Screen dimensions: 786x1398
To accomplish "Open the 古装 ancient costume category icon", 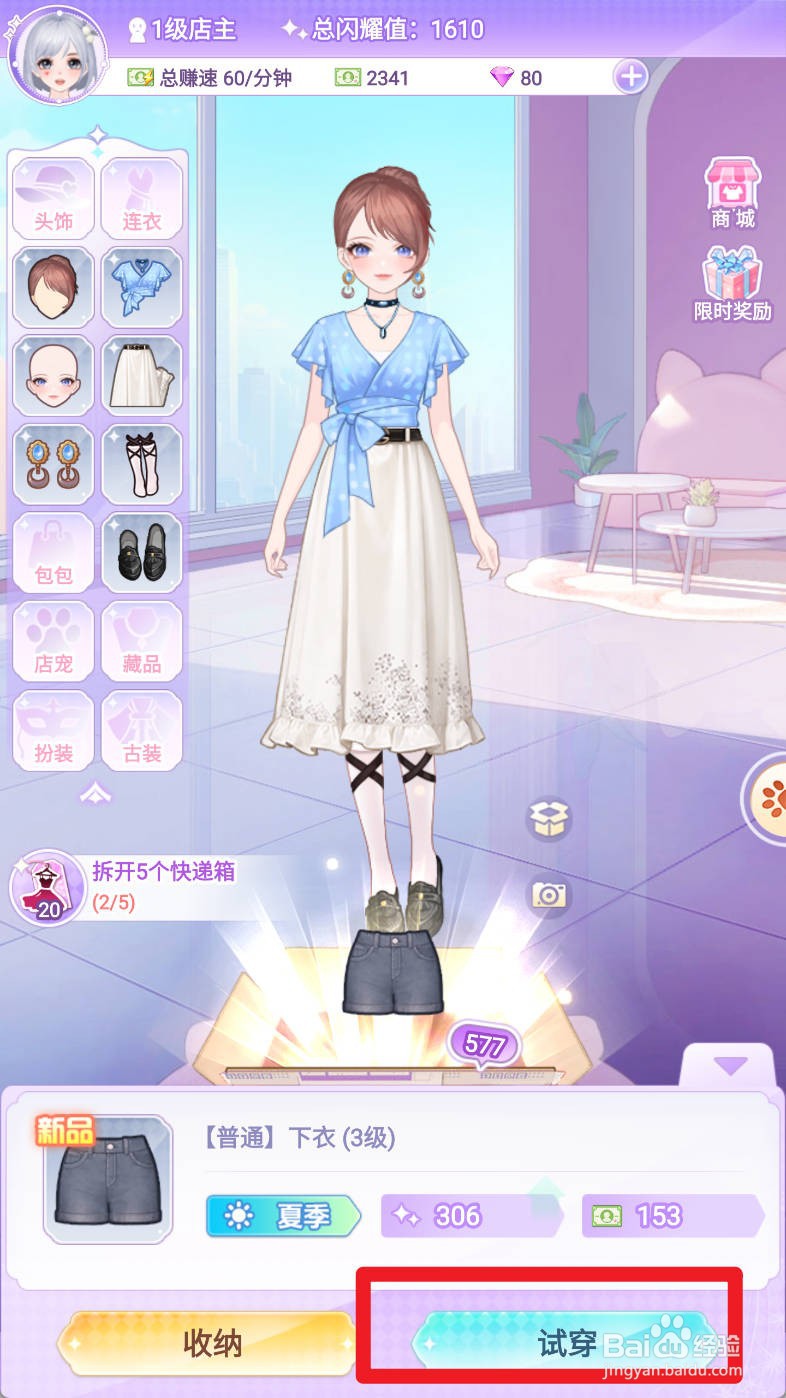I will pyautogui.click(x=142, y=732).
